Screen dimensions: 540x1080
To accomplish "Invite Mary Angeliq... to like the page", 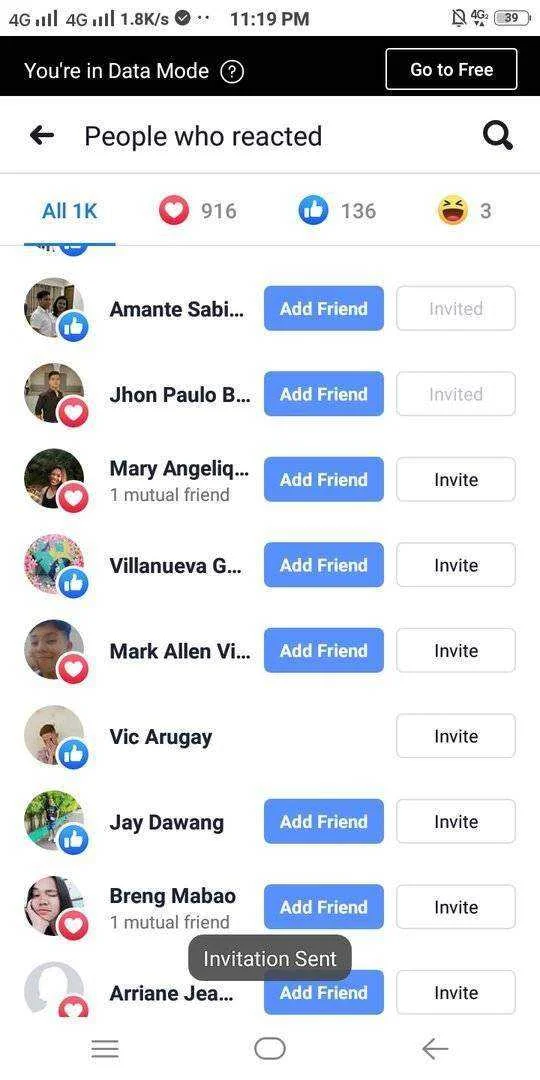I will (x=456, y=479).
